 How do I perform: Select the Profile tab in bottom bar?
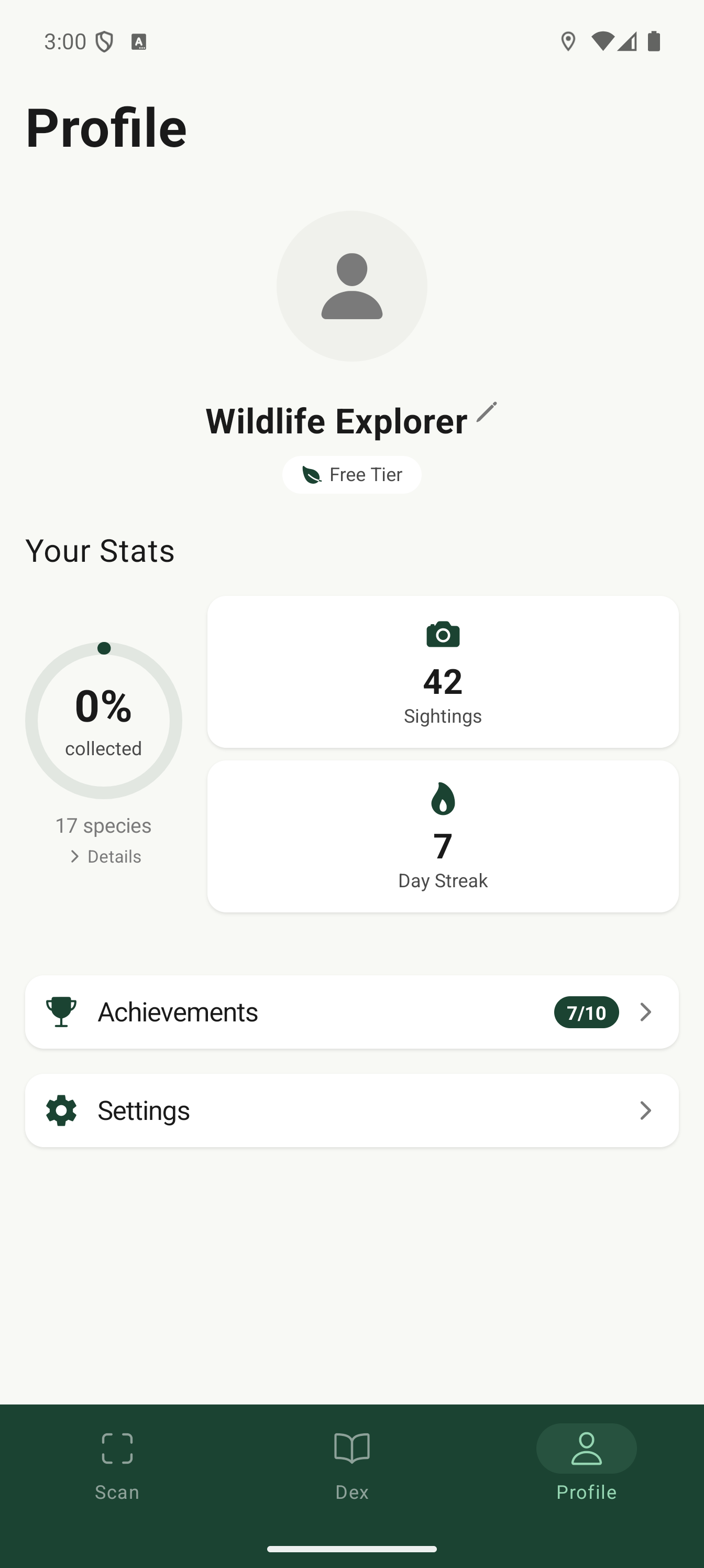click(x=586, y=1465)
